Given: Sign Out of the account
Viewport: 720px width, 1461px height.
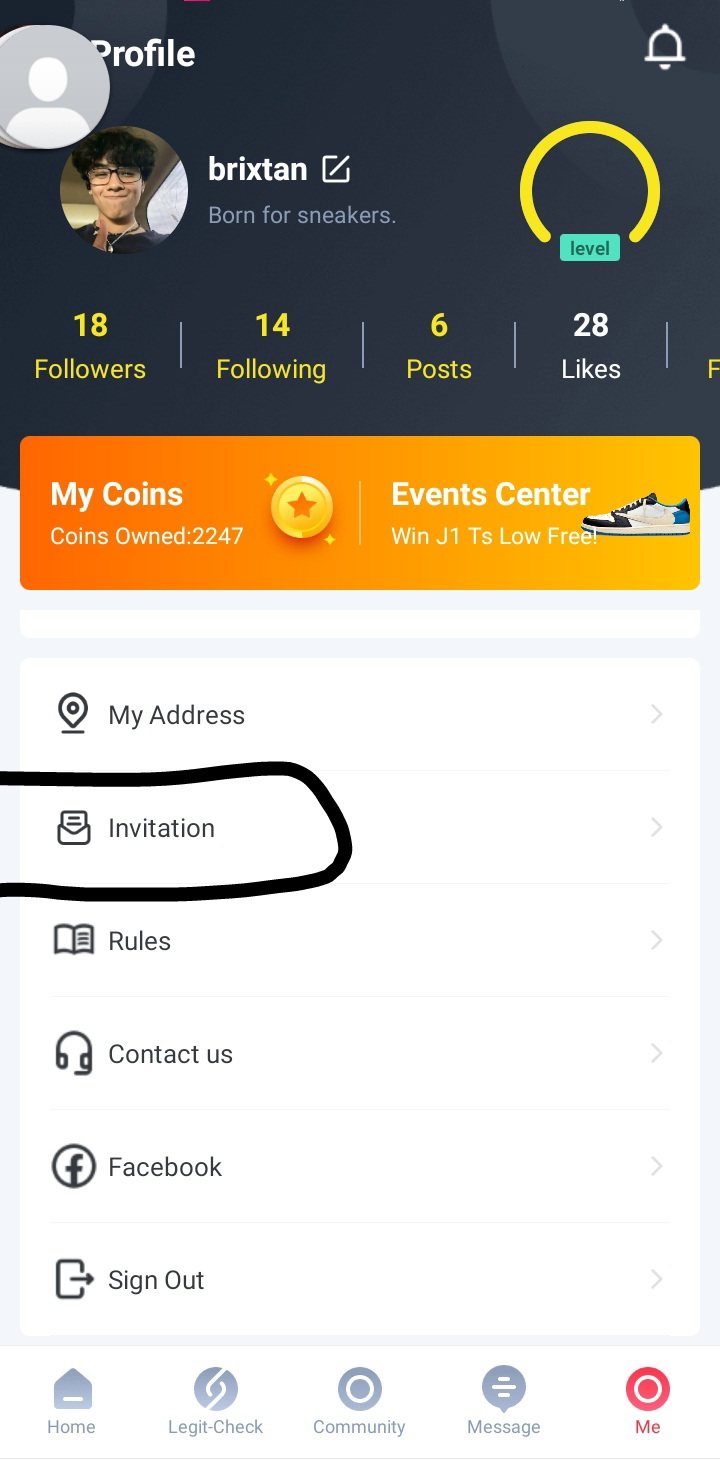Looking at the screenshot, I should pos(359,1280).
